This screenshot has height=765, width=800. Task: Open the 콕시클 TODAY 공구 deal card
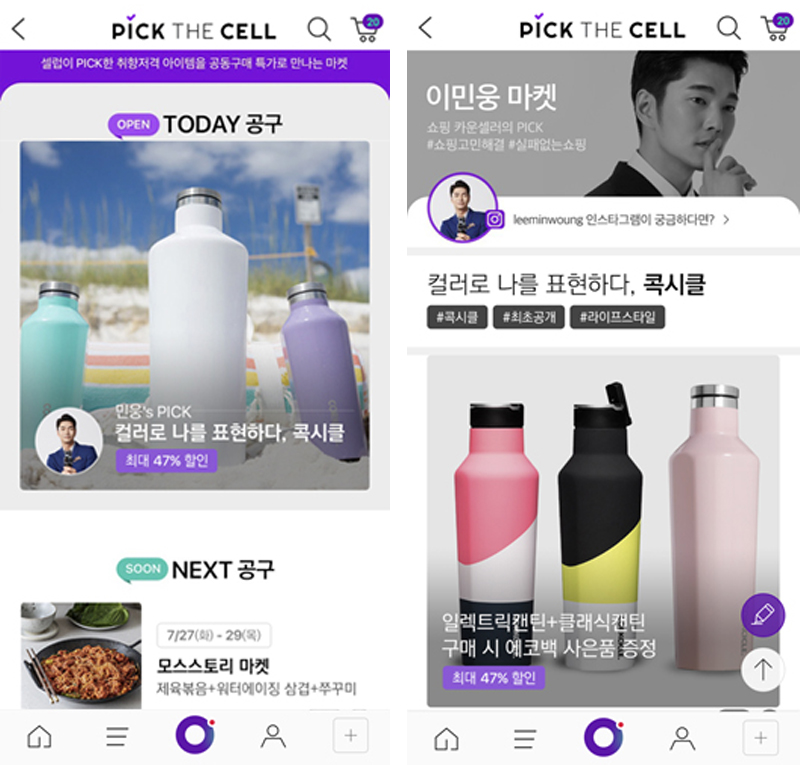[x=195, y=315]
